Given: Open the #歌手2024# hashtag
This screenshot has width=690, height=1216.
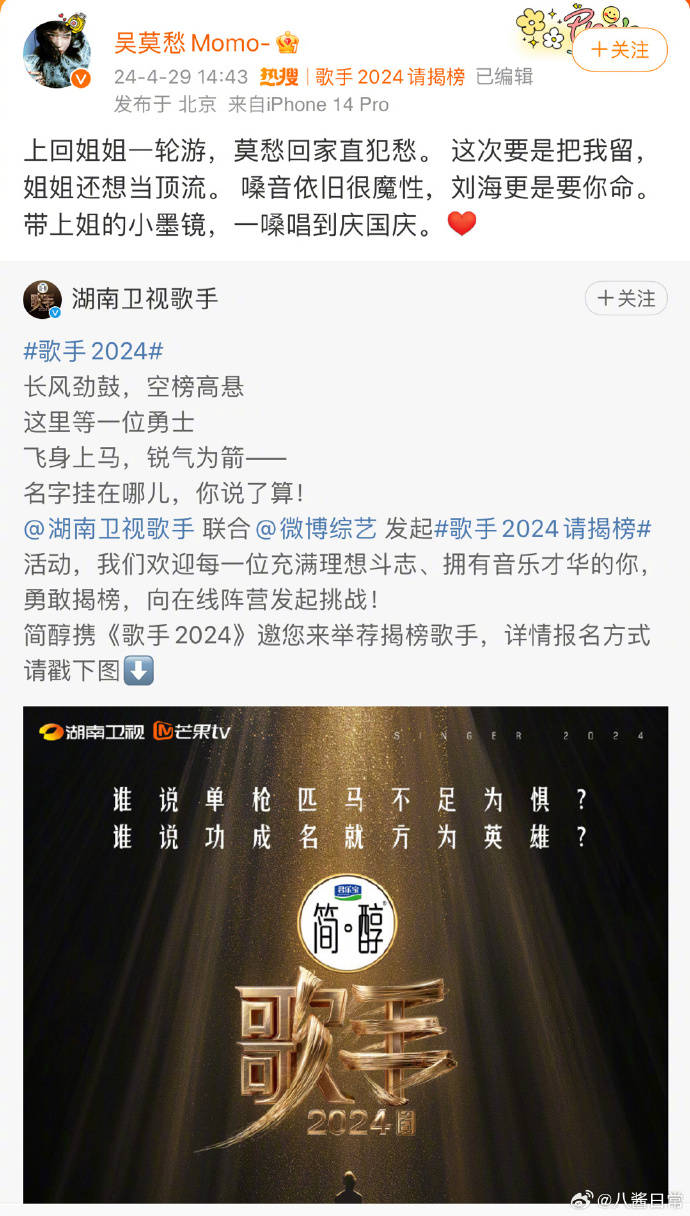Looking at the screenshot, I should [93, 351].
